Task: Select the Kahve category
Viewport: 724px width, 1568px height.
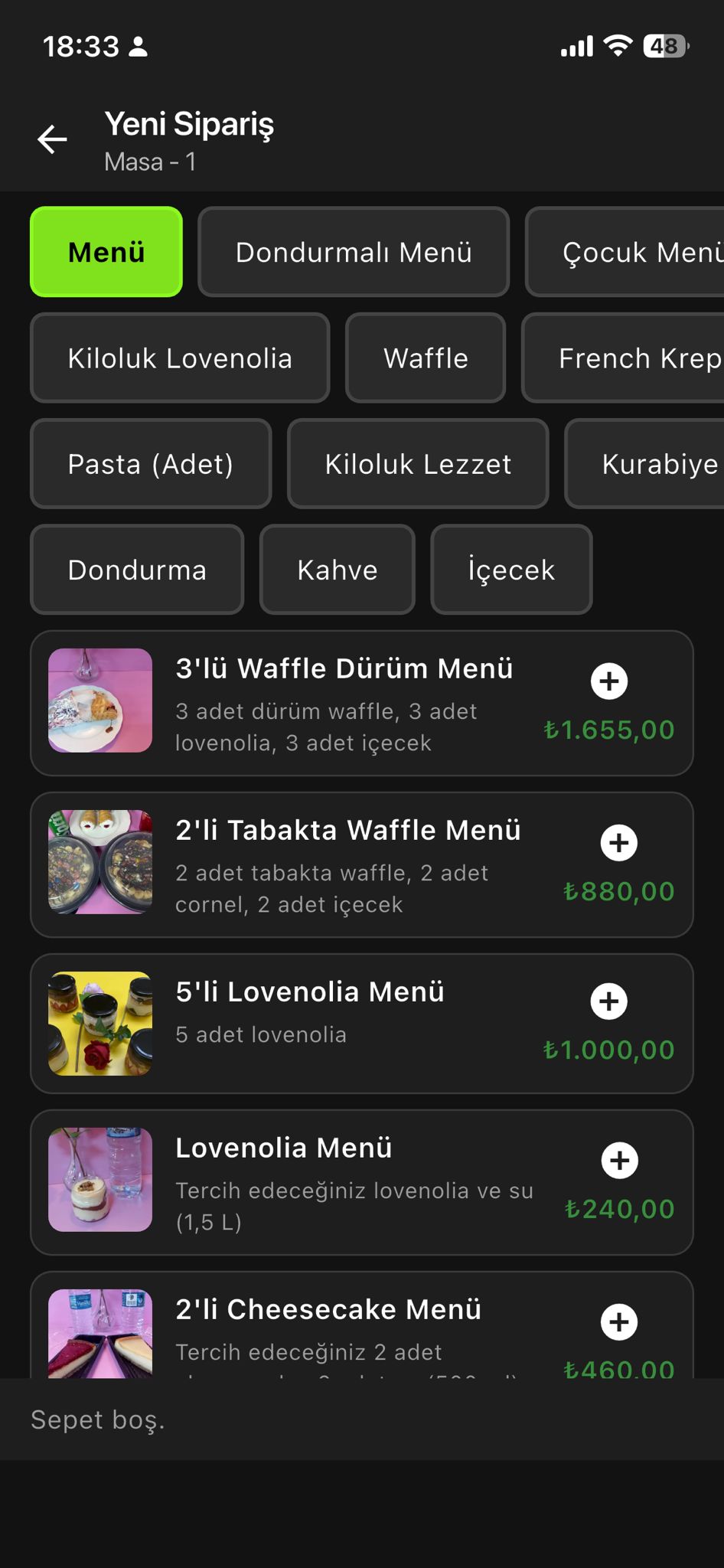Action: [x=338, y=570]
